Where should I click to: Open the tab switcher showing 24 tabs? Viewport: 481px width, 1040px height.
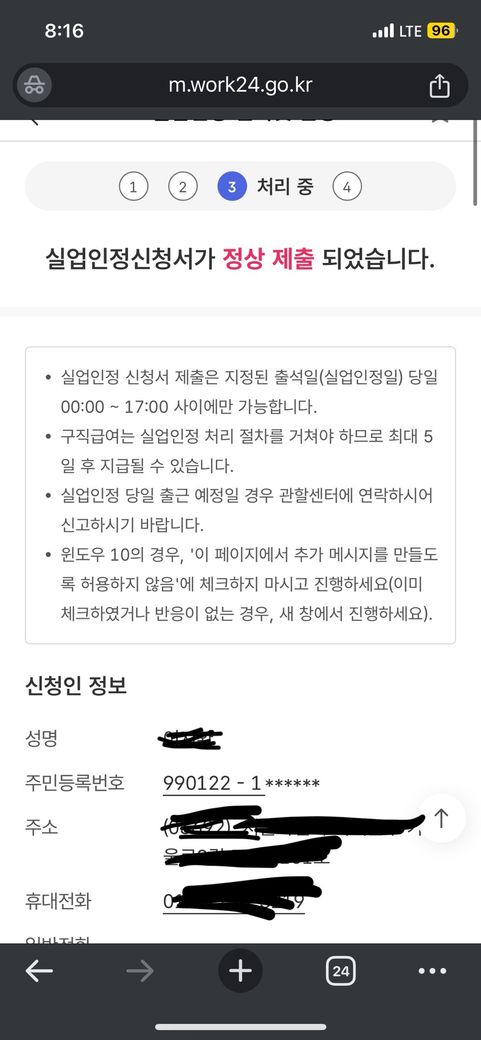coord(340,972)
